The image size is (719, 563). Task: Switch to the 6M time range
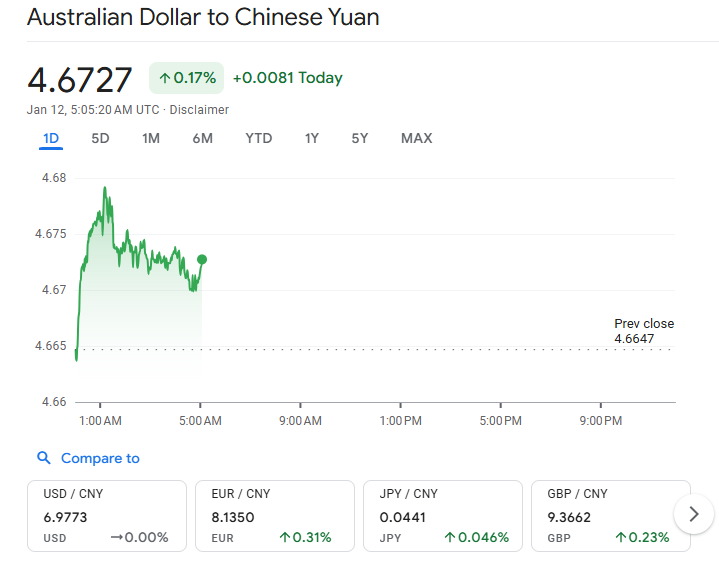(202, 138)
